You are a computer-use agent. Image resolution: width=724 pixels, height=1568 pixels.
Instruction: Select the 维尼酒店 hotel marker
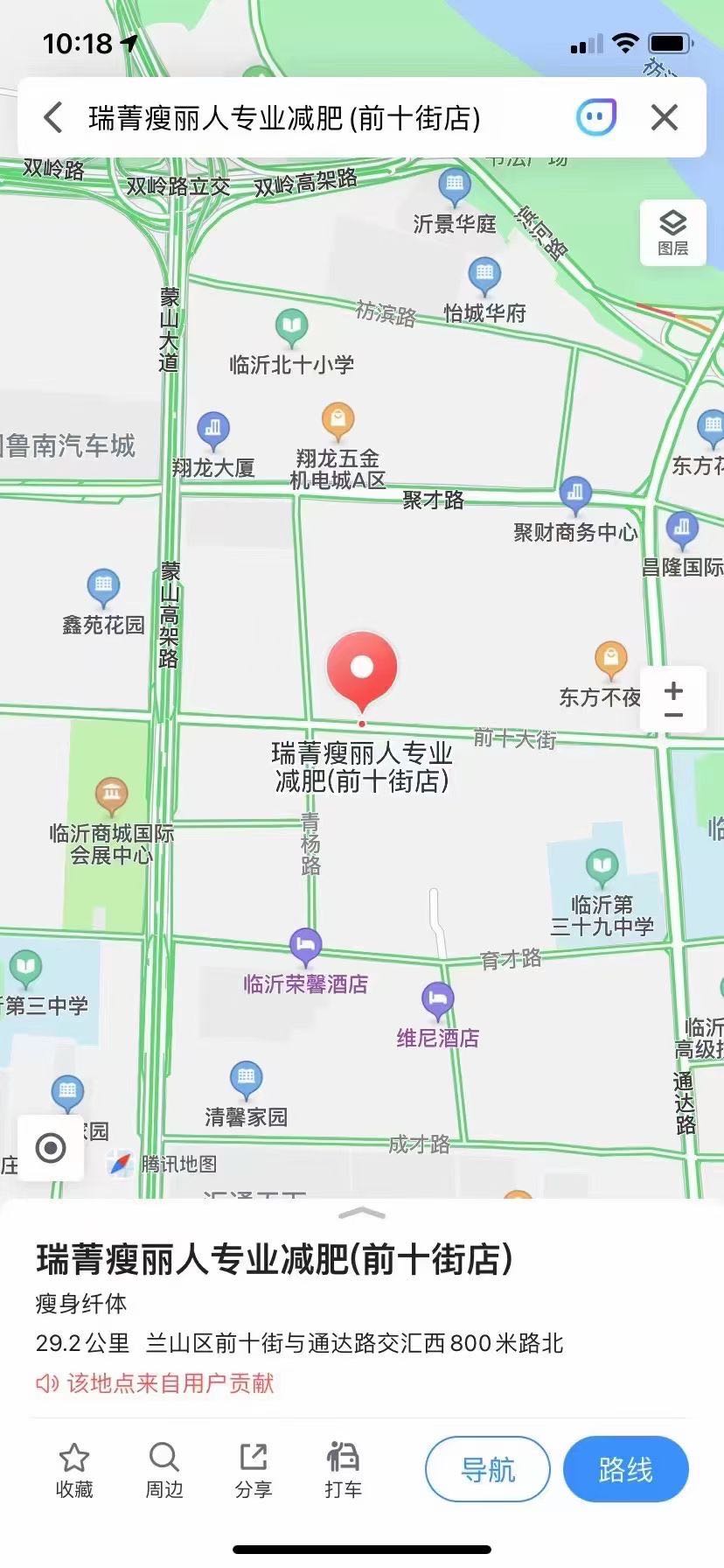pos(437,999)
